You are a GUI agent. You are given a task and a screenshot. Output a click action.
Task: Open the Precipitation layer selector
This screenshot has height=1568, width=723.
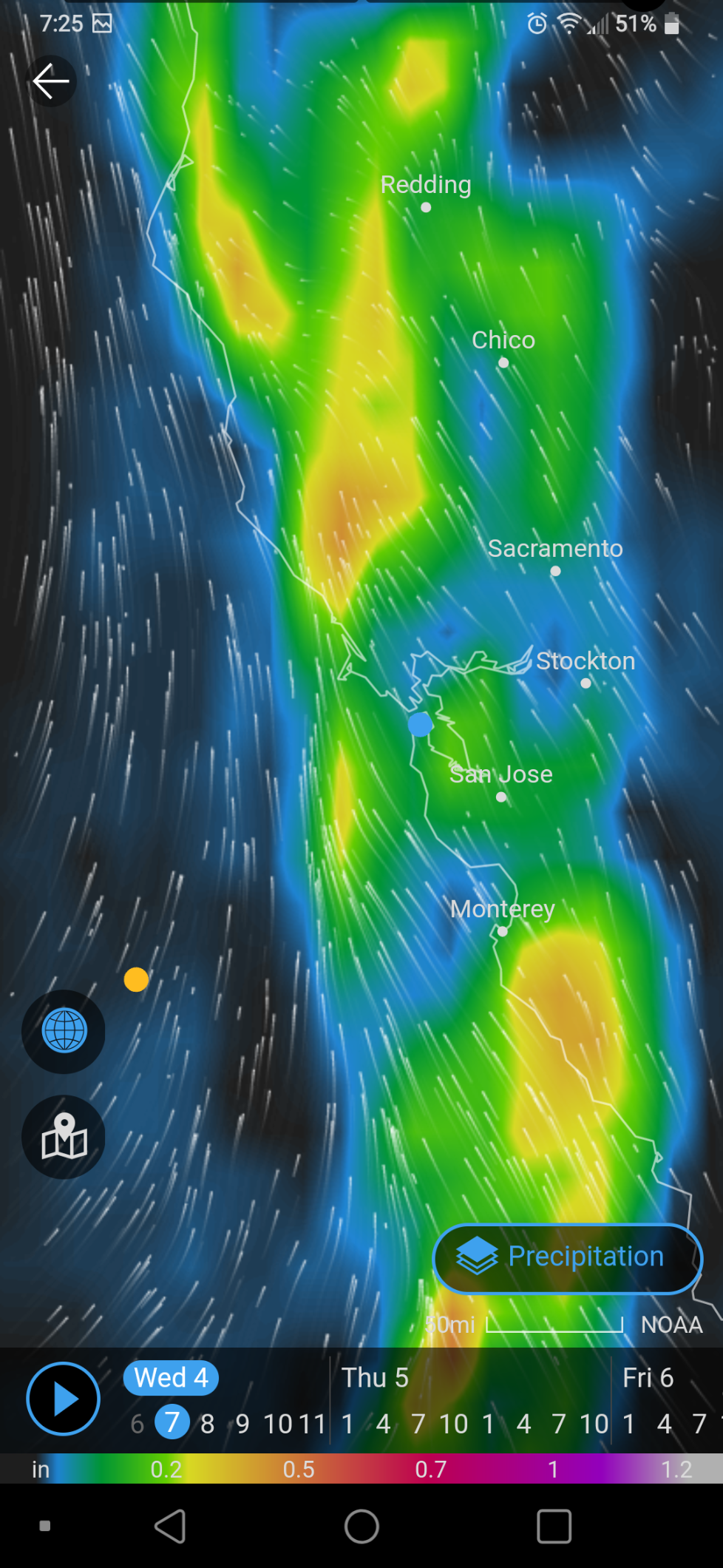point(567,1258)
